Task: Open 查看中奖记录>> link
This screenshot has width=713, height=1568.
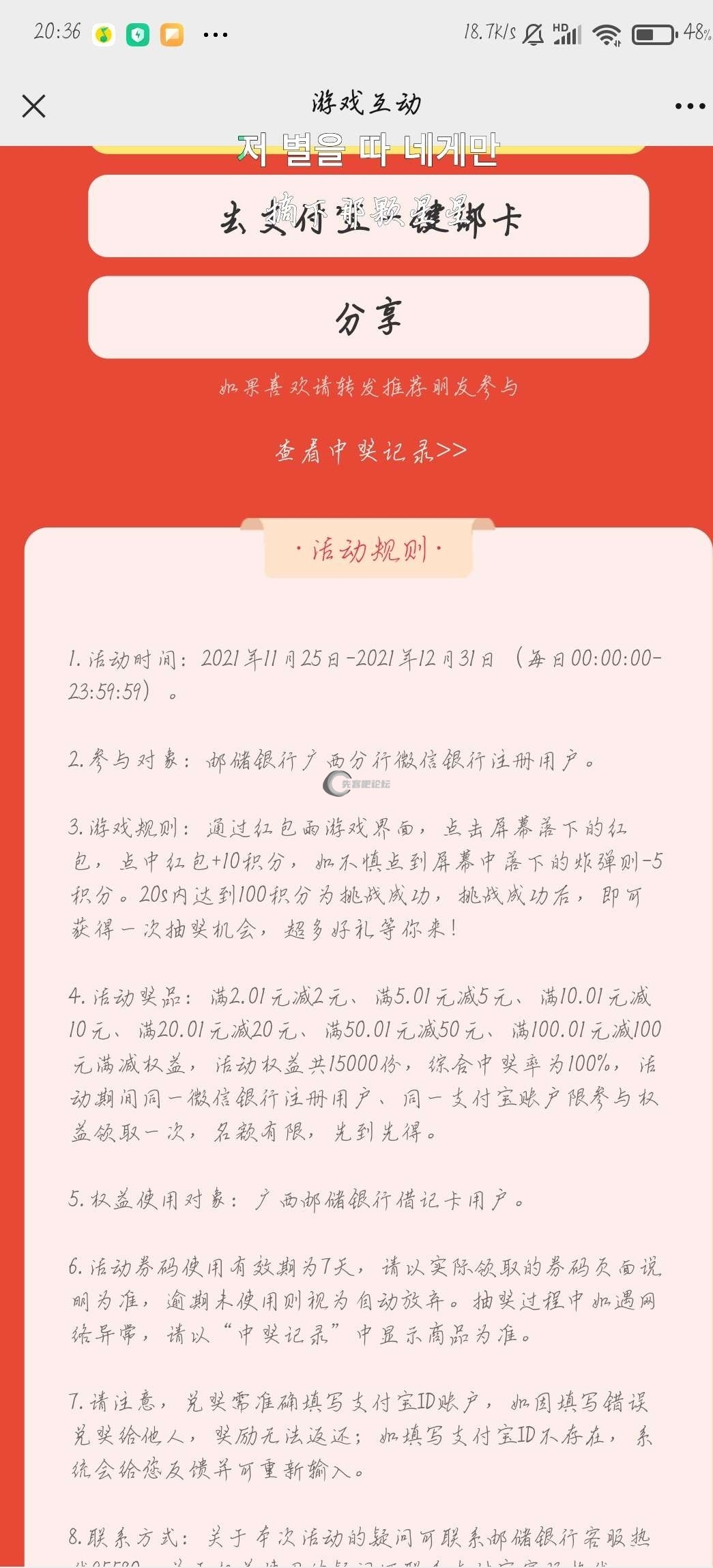Action: (371, 452)
